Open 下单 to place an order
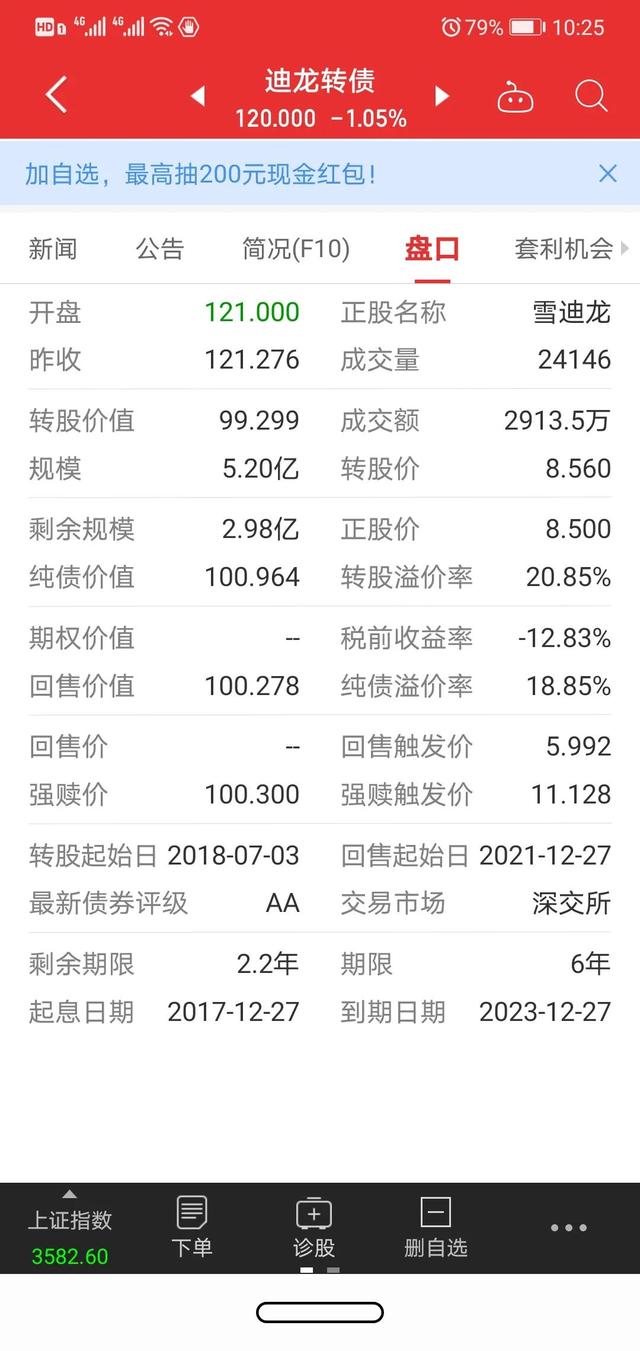The width and height of the screenshot is (640, 1351). tap(192, 1228)
